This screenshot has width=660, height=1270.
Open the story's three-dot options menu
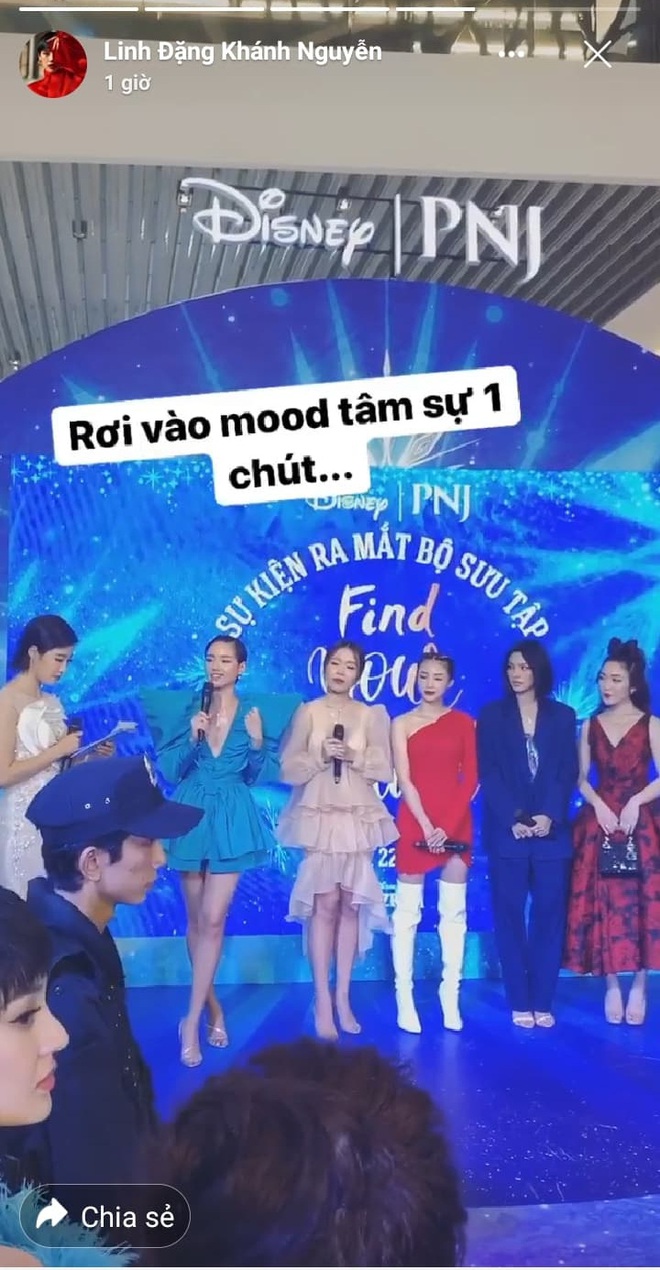coord(511,54)
